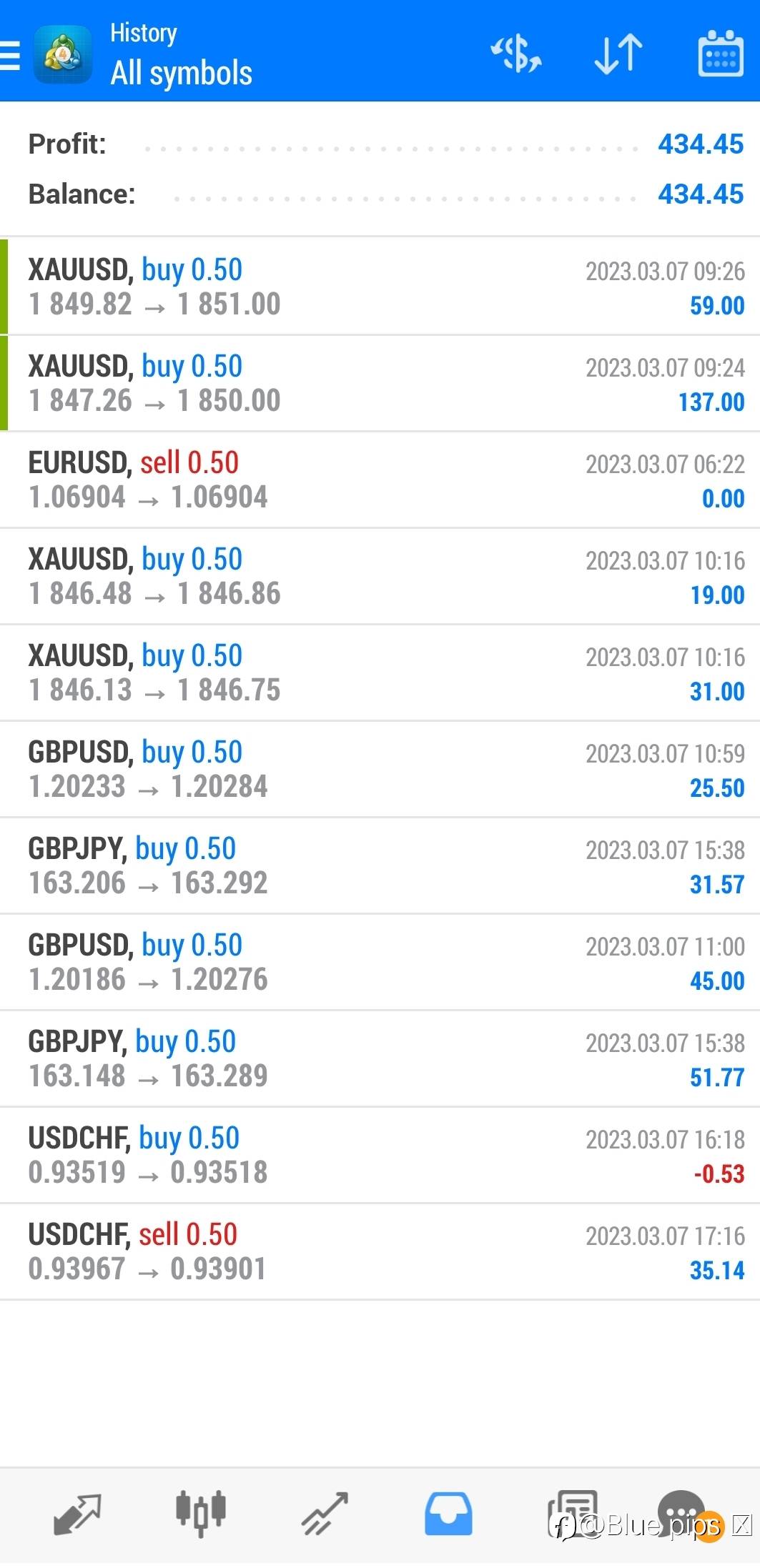Open the XAUUSD trade with 19.00 profit
Image resolution: width=760 pixels, height=1568 pixels.
pos(380,577)
